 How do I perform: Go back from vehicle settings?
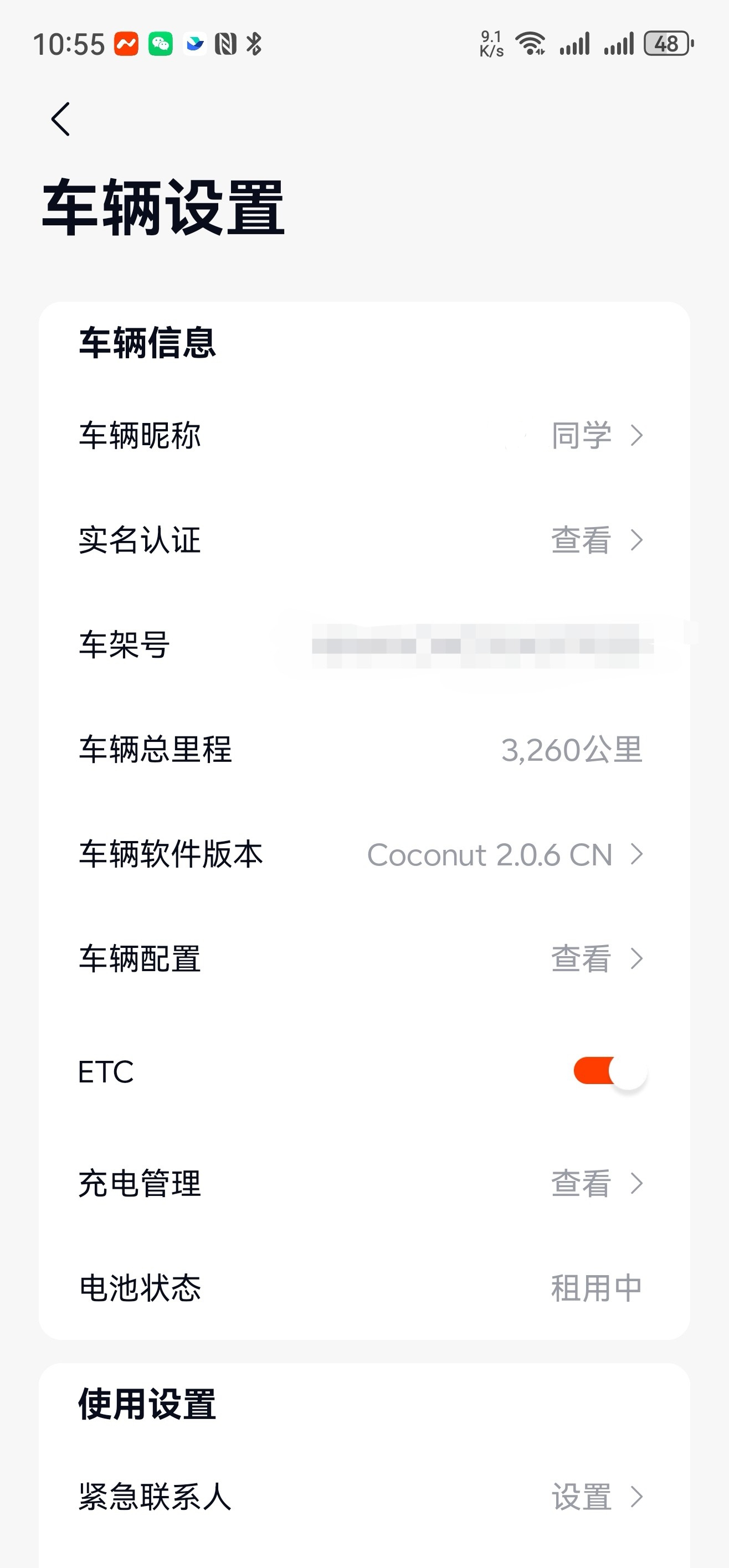pos(60,119)
